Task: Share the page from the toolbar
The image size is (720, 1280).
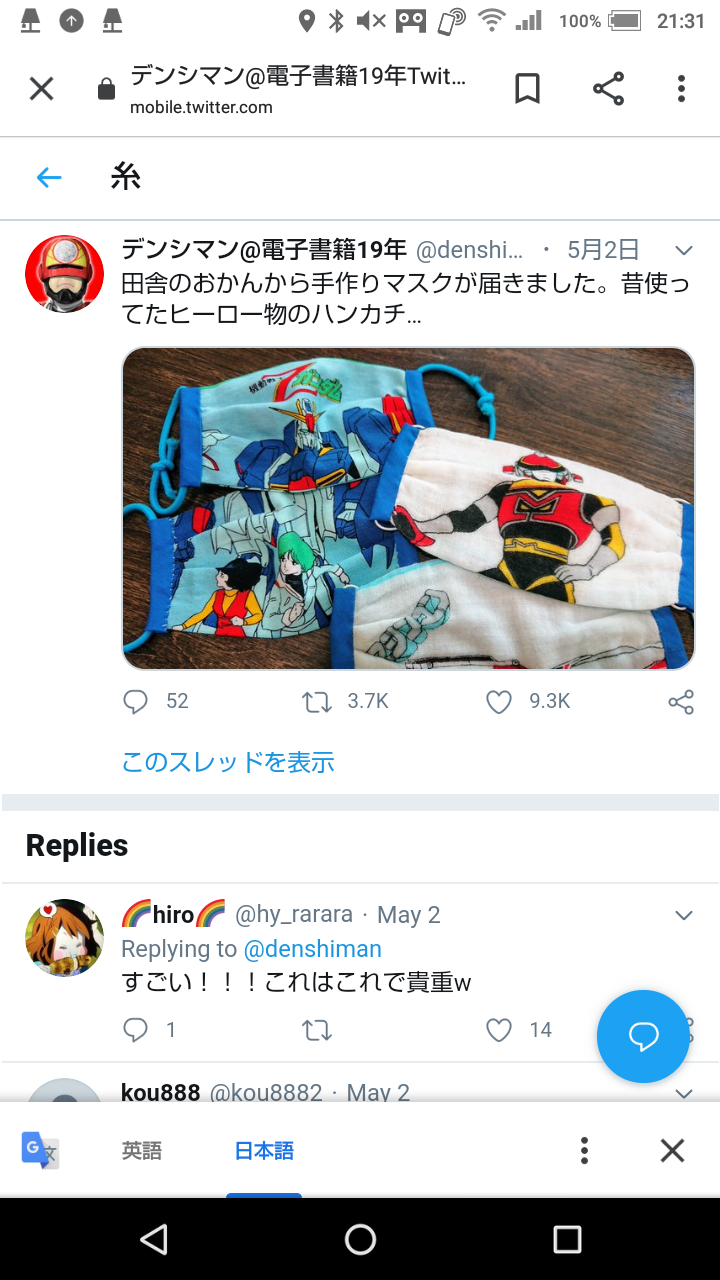Action: tap(608, 89)
